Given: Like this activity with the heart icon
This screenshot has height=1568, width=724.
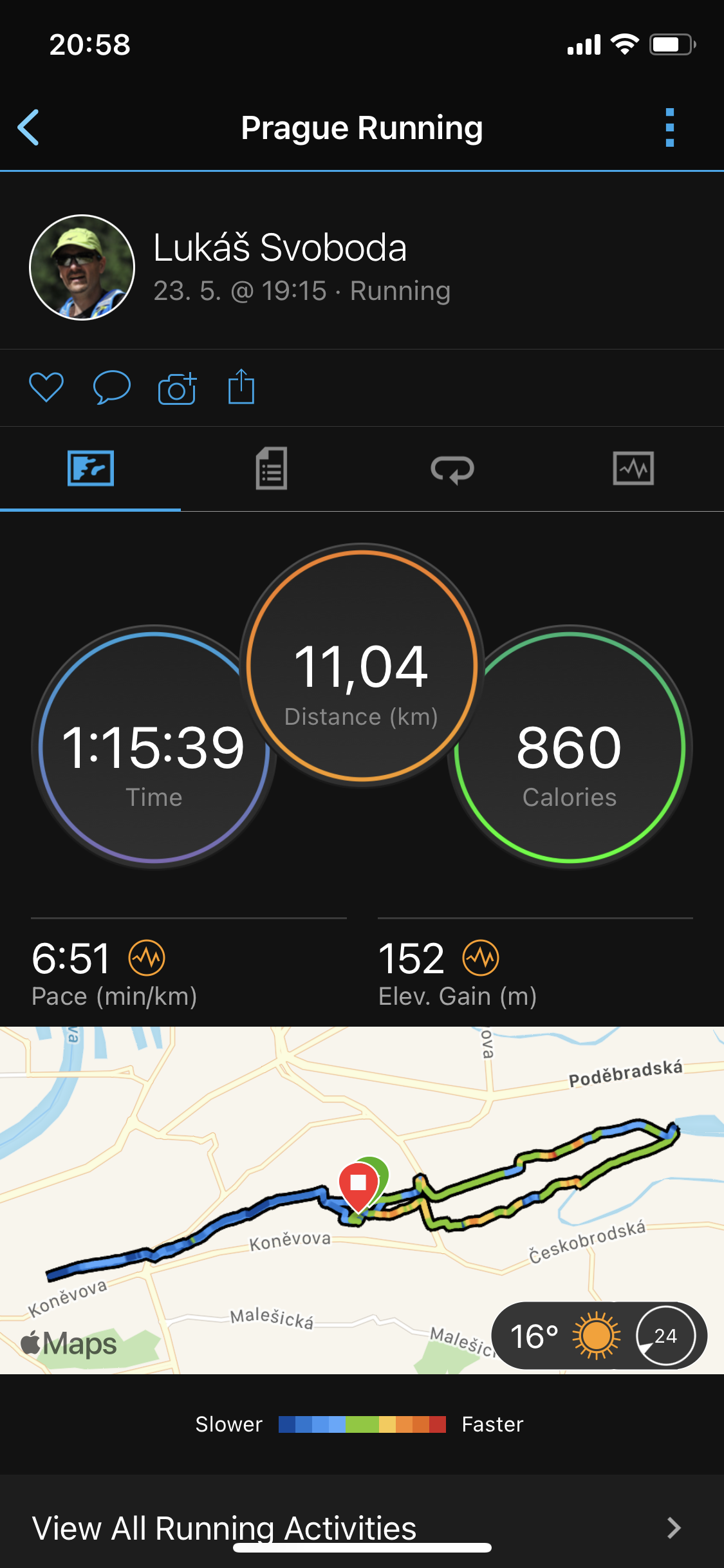Looking at the screenshot, I should click(46, 387).
